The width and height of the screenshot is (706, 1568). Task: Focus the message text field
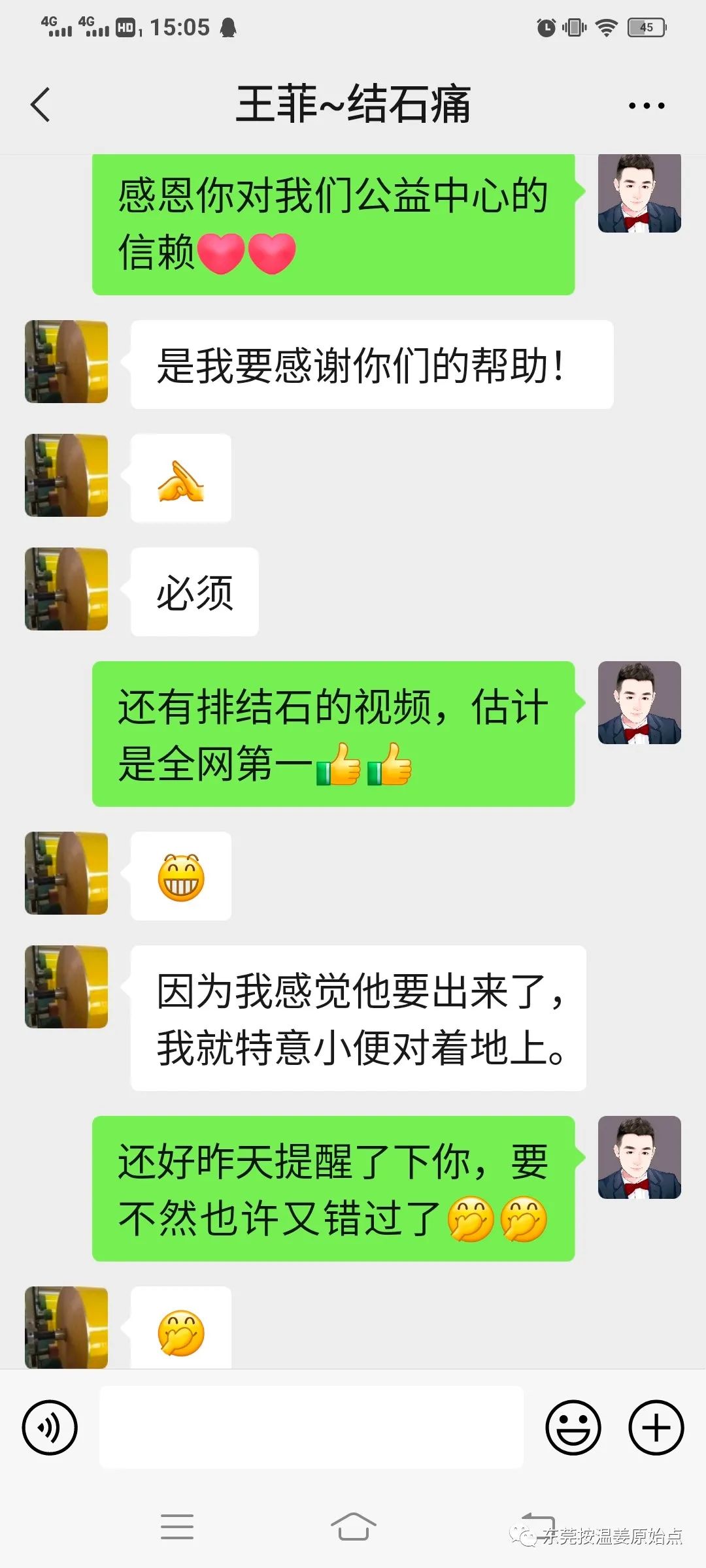(x=311, y=1428)
